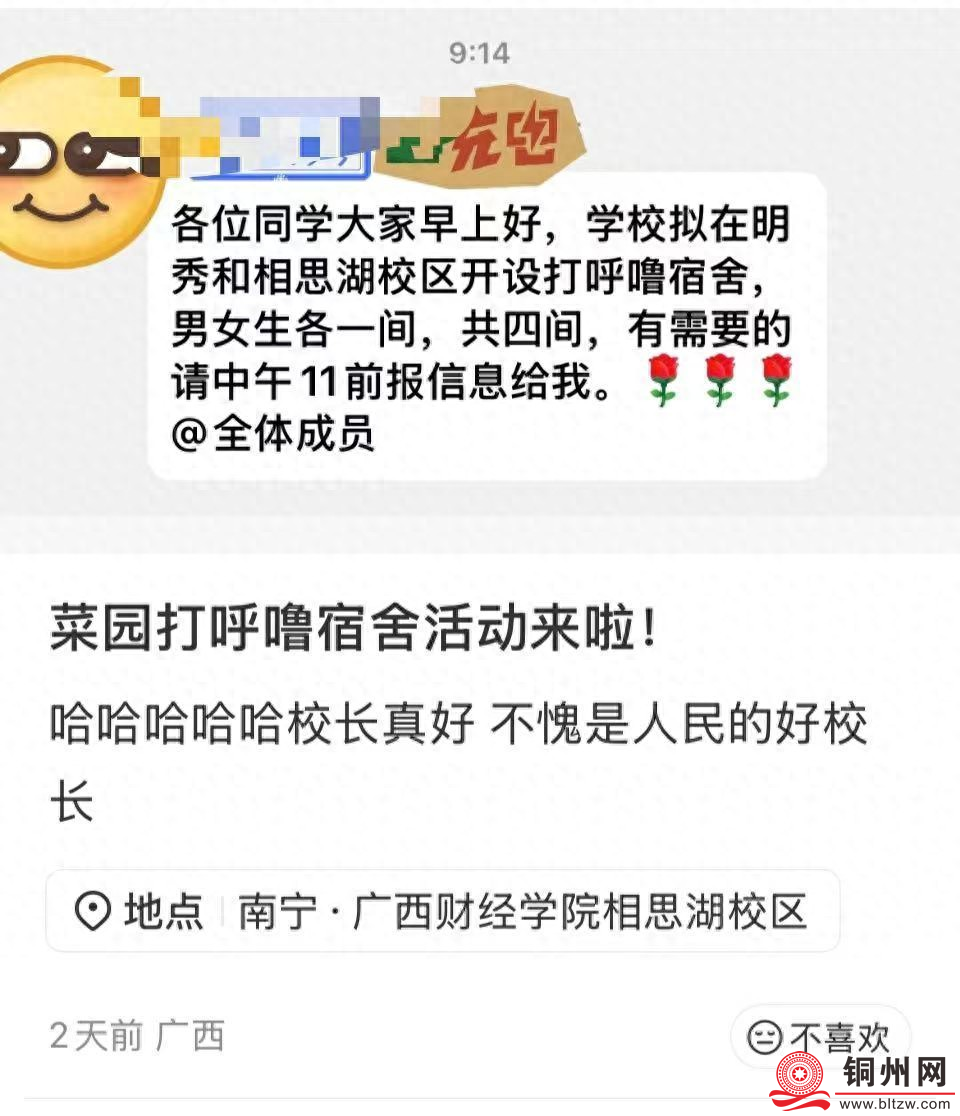The image size is (960, 1116).
Task: Click the comment text 哈哈哈哈哈校长真好
Action: [x=260, y=730]
